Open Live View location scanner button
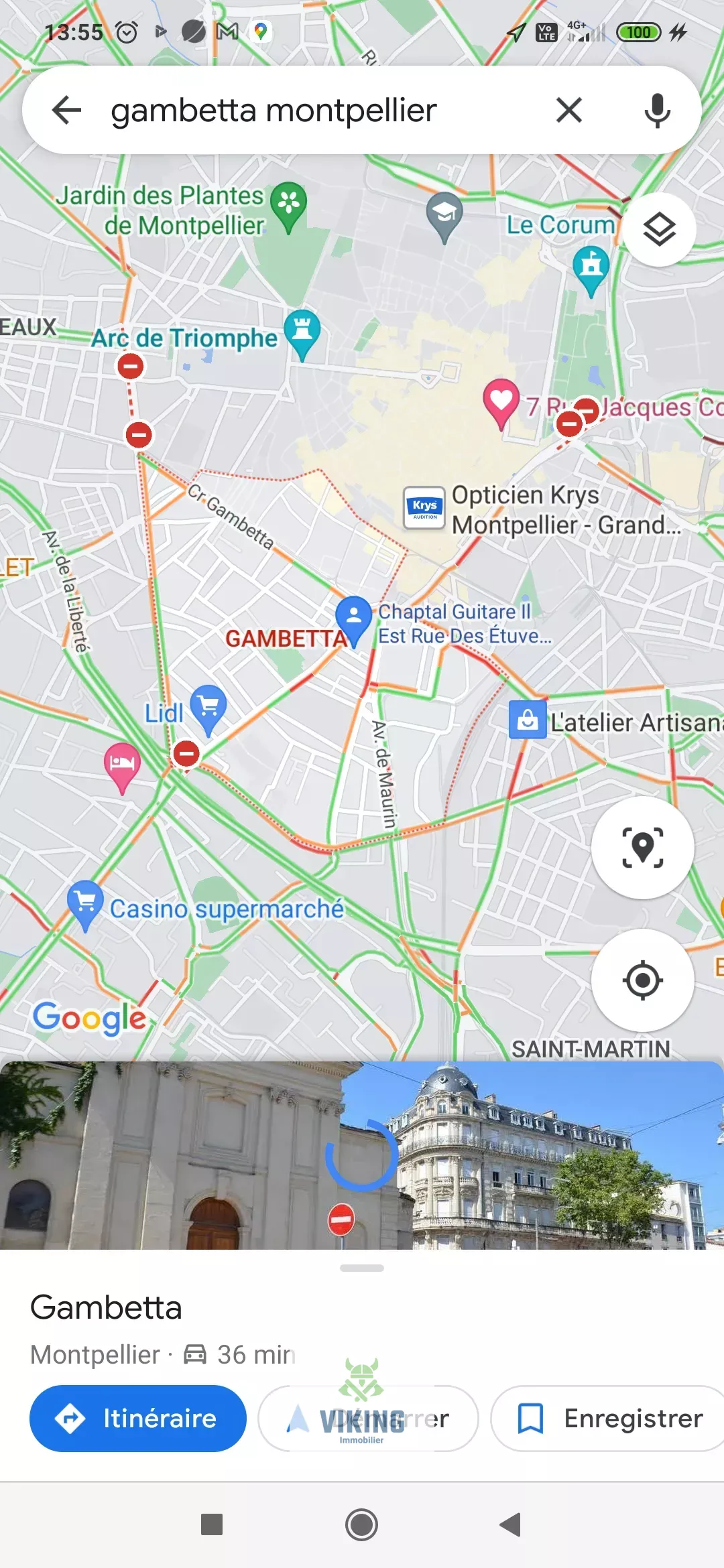Image resolution: width=724 pixels, height=1568 pixels. tap(642, 848)
